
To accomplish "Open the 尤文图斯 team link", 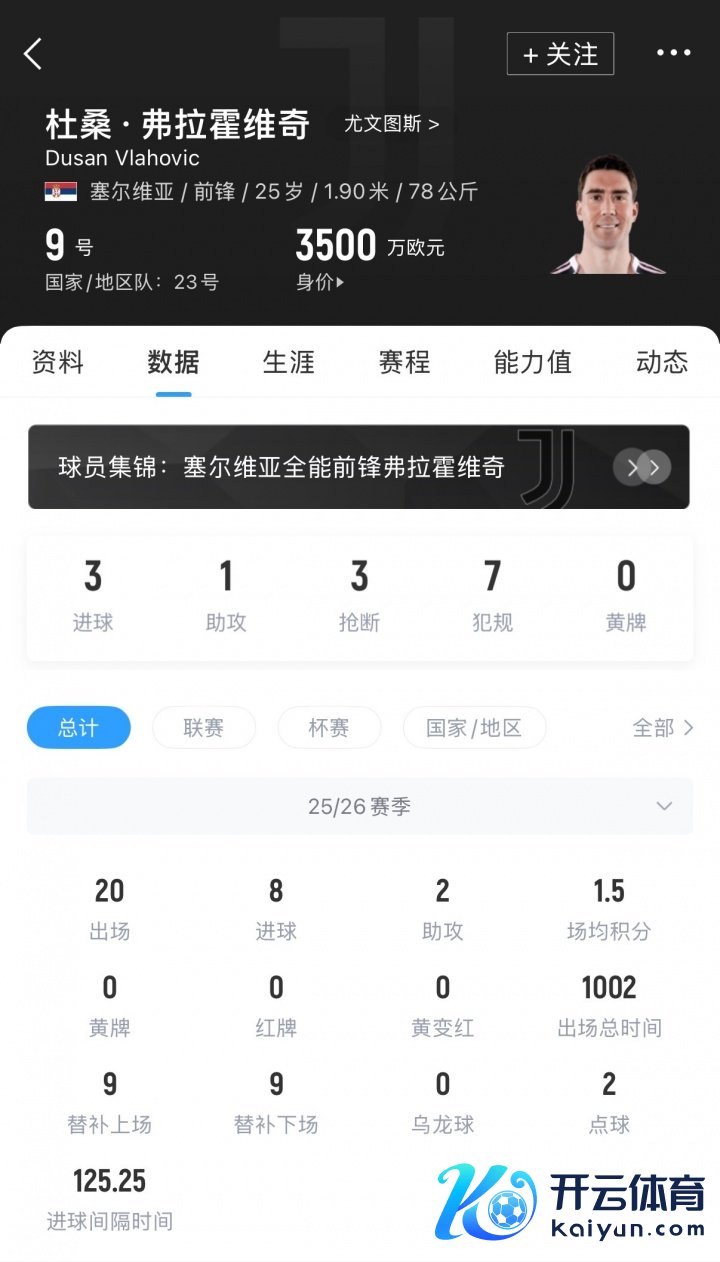I will 391,124.
